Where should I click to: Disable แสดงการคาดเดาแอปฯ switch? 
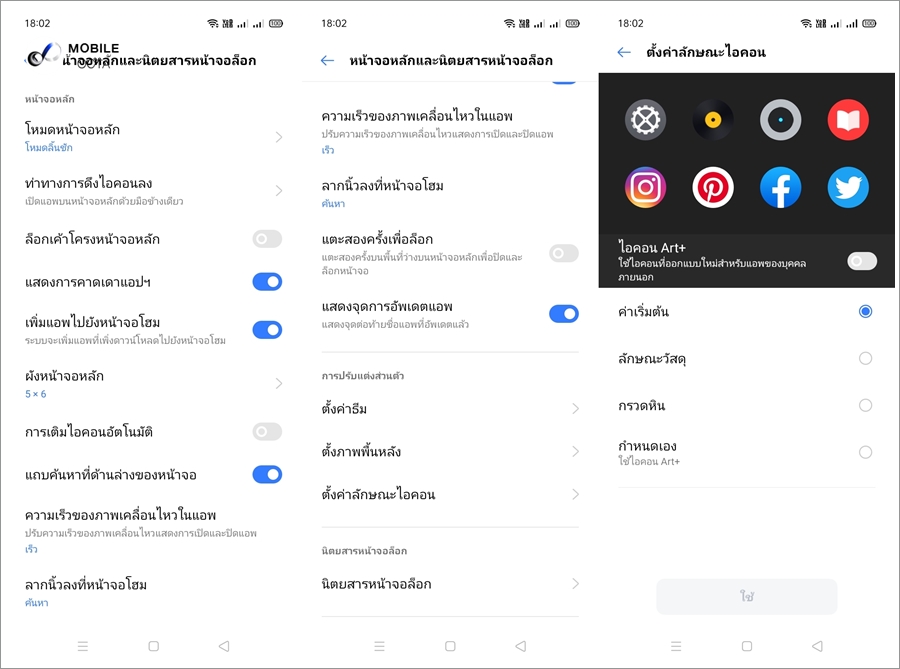pos(267,282)
